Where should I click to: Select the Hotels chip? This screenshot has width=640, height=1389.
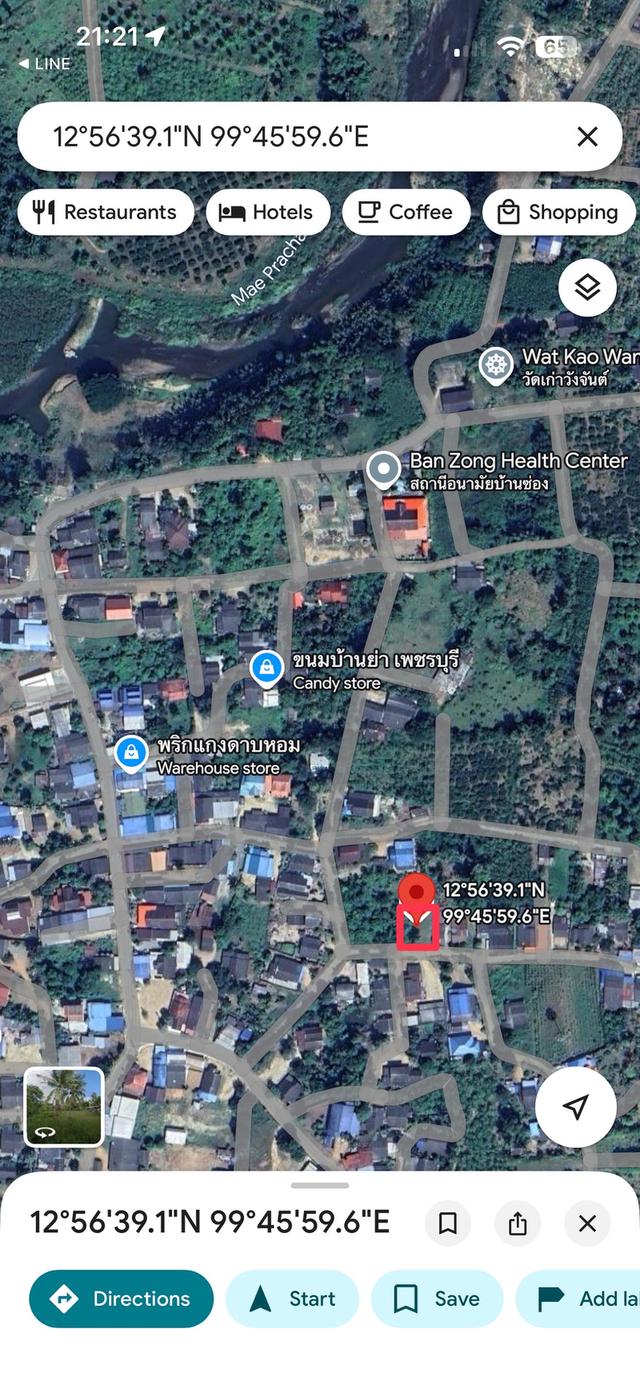click(x=268, y=212)
